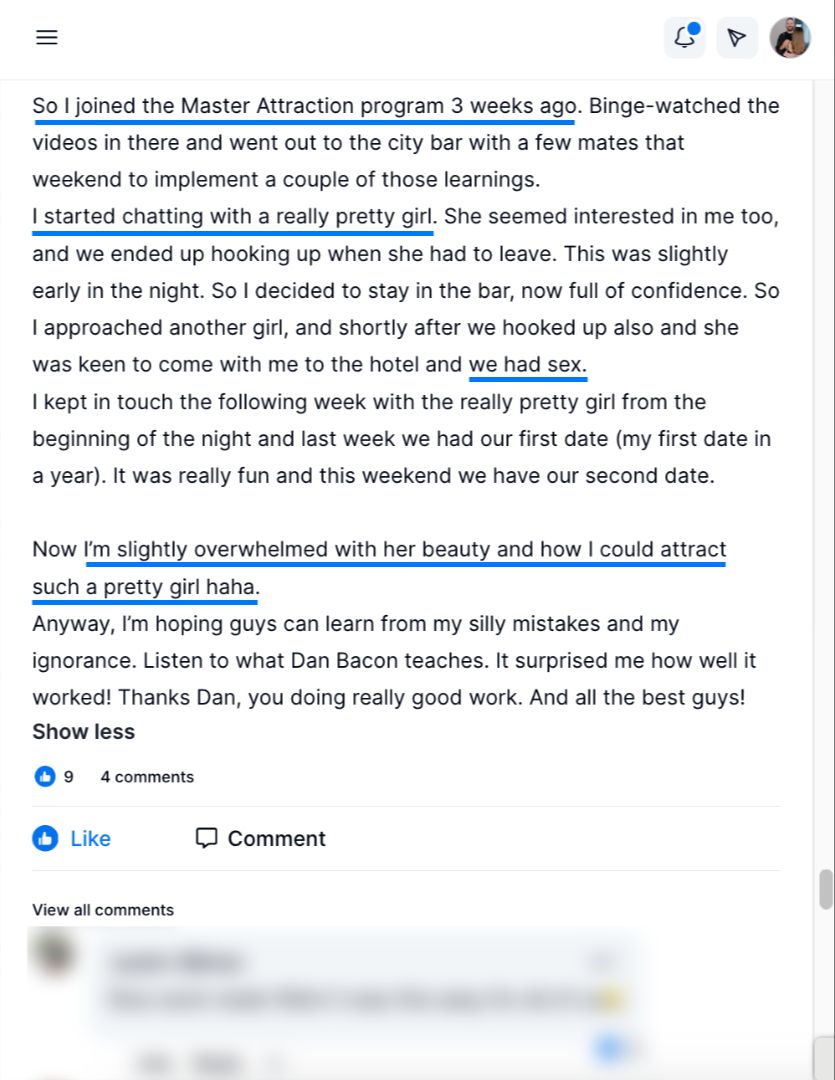Comment on this post
This screenshot has width=835, height=1080.
261,838
